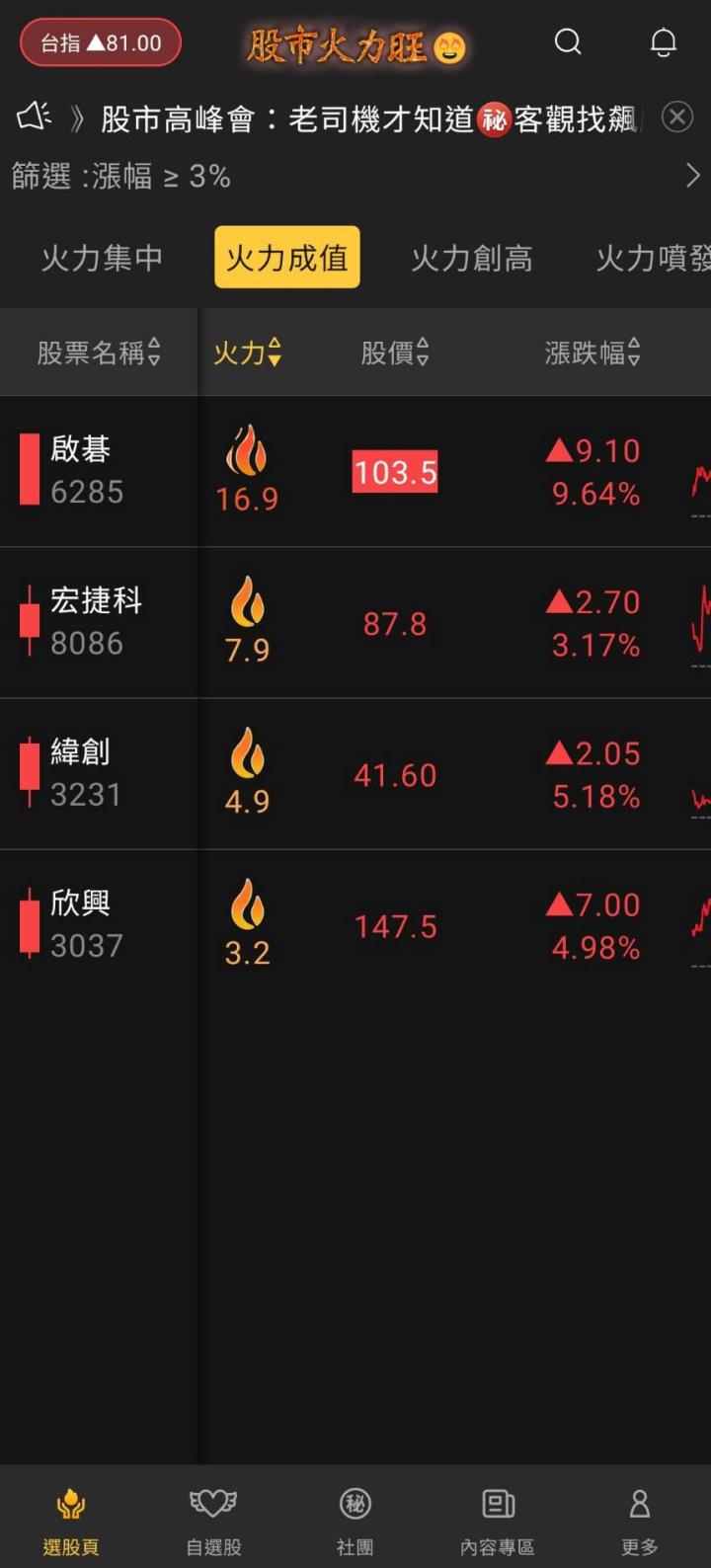Open the notifications bell

tap(662, 42)
